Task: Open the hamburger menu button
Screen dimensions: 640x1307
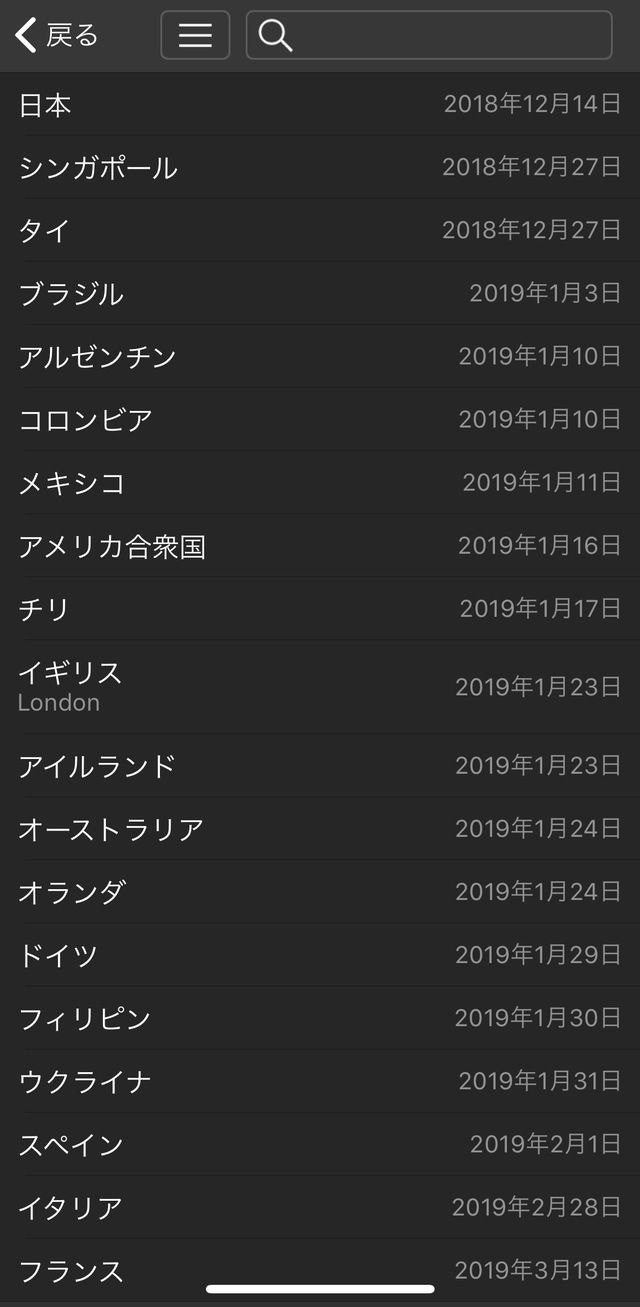Action: click(x=195, y=36)
